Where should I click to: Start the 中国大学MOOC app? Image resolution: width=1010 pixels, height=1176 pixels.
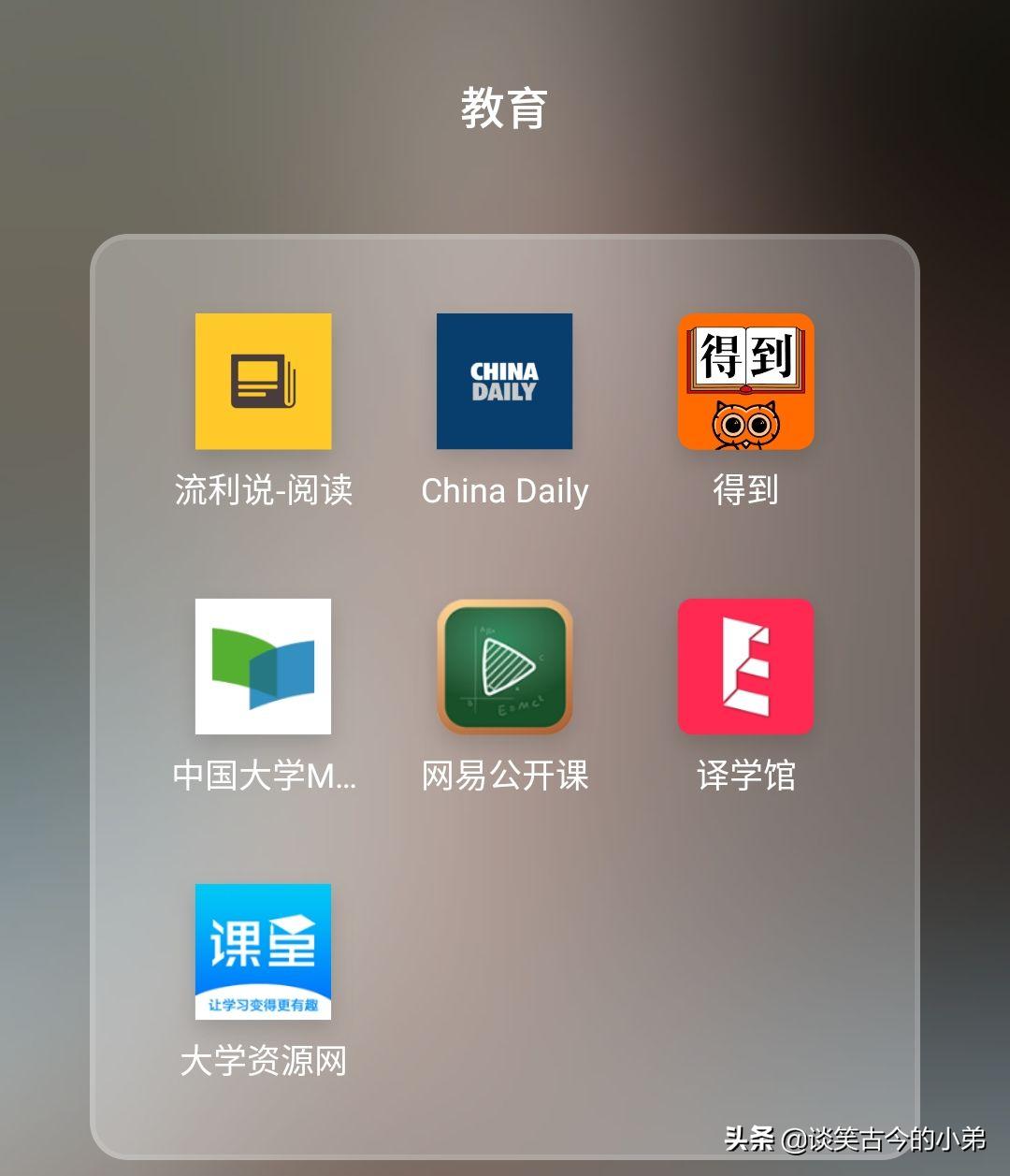pyautogui.click(x=263, y=666)
